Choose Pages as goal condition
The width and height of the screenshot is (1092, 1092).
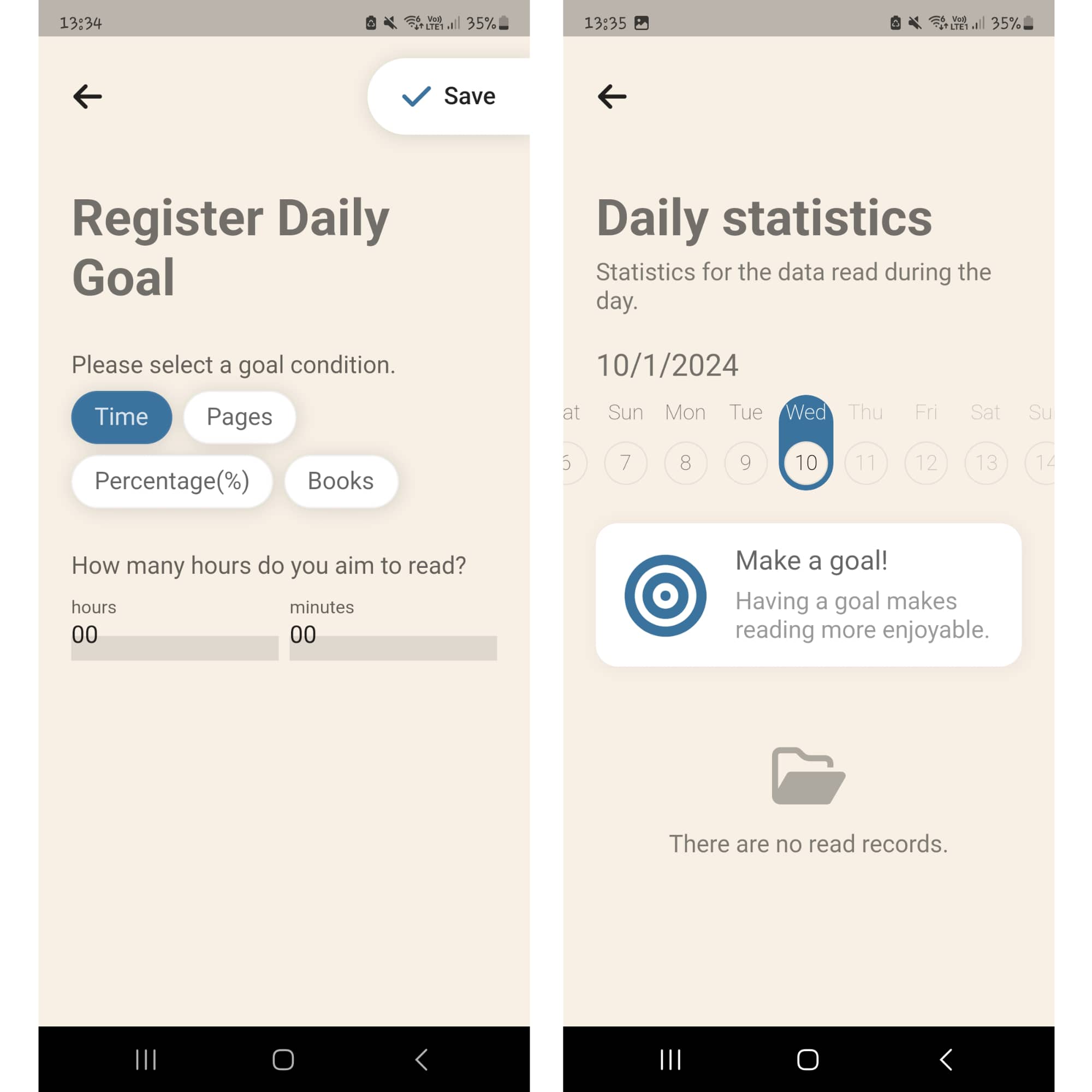(239, 417)
